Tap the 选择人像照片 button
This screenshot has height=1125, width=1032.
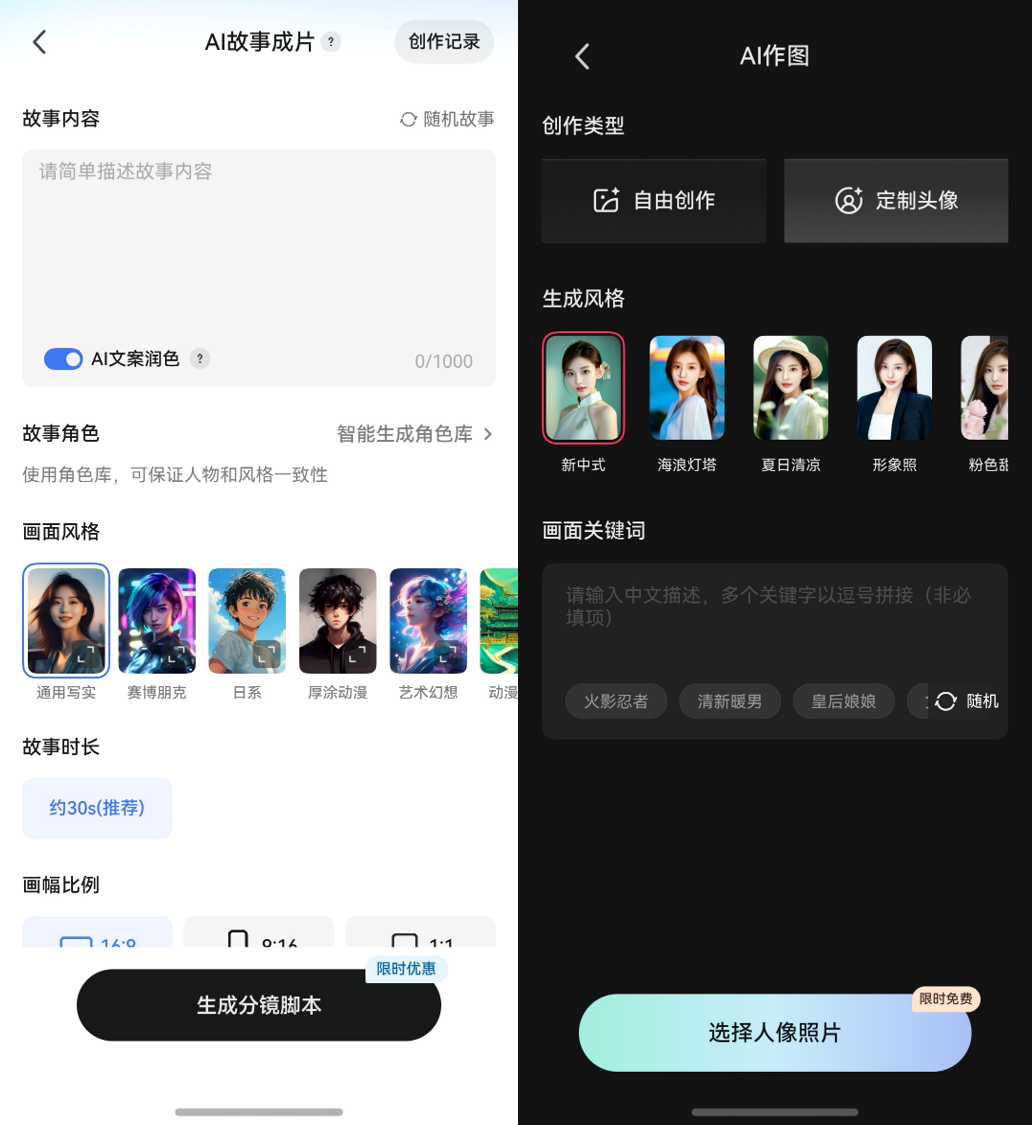[774, 1033]
